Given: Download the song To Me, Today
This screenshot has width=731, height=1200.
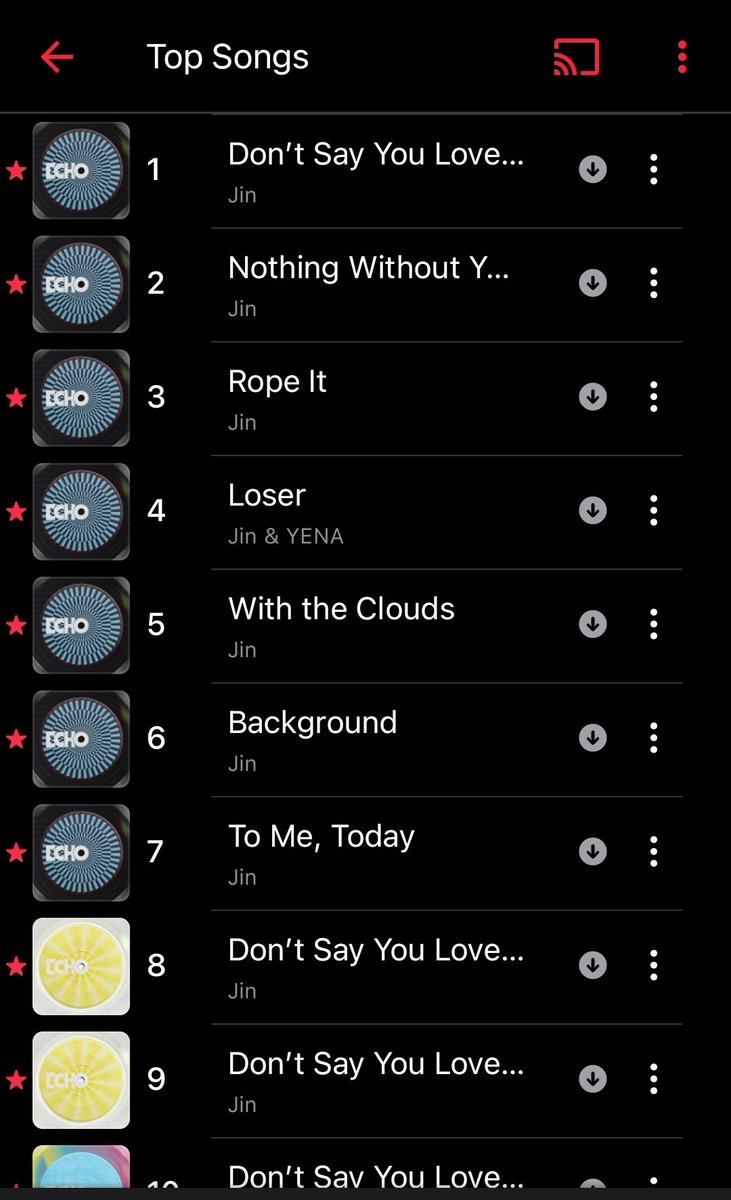Looking at the screenshot, I should 593,852.
